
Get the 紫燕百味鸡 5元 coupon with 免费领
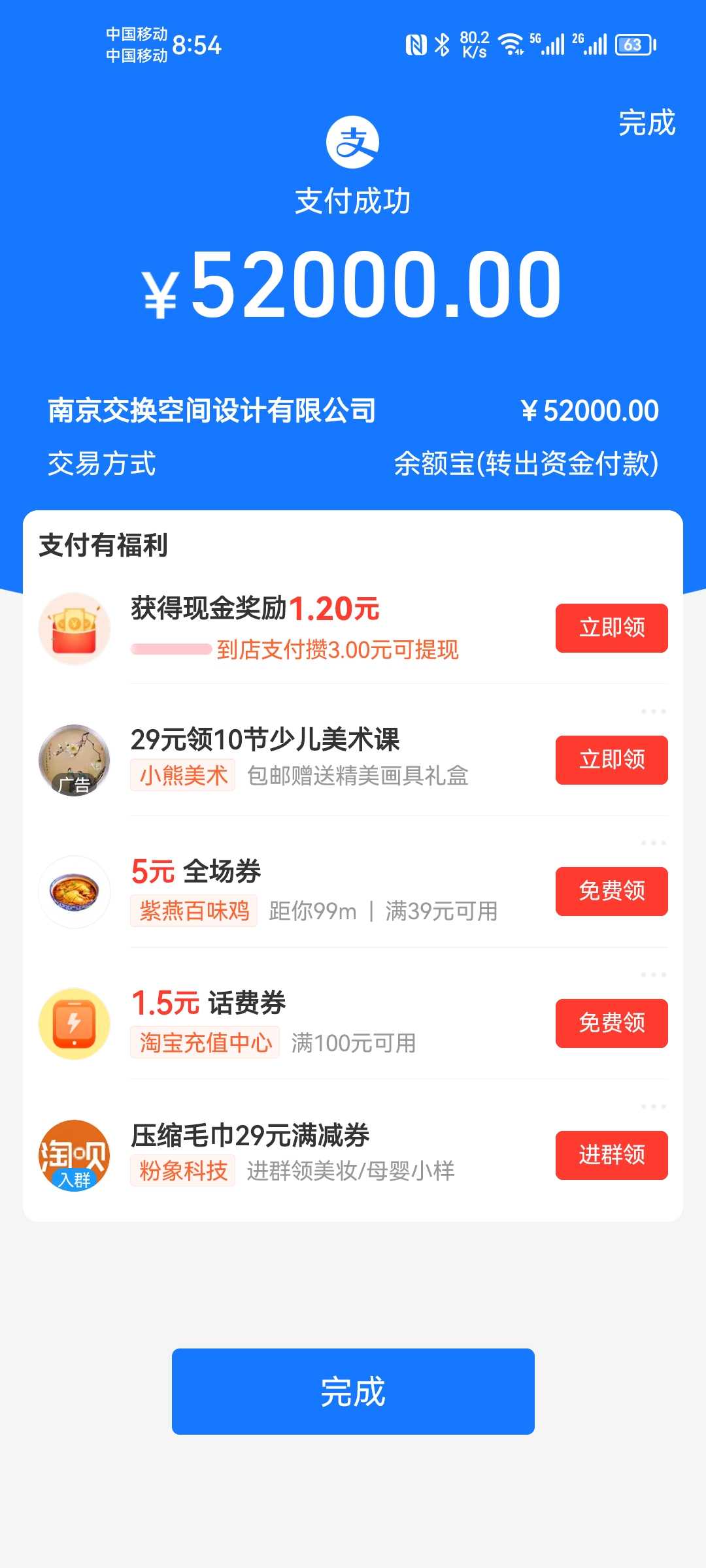611,891
